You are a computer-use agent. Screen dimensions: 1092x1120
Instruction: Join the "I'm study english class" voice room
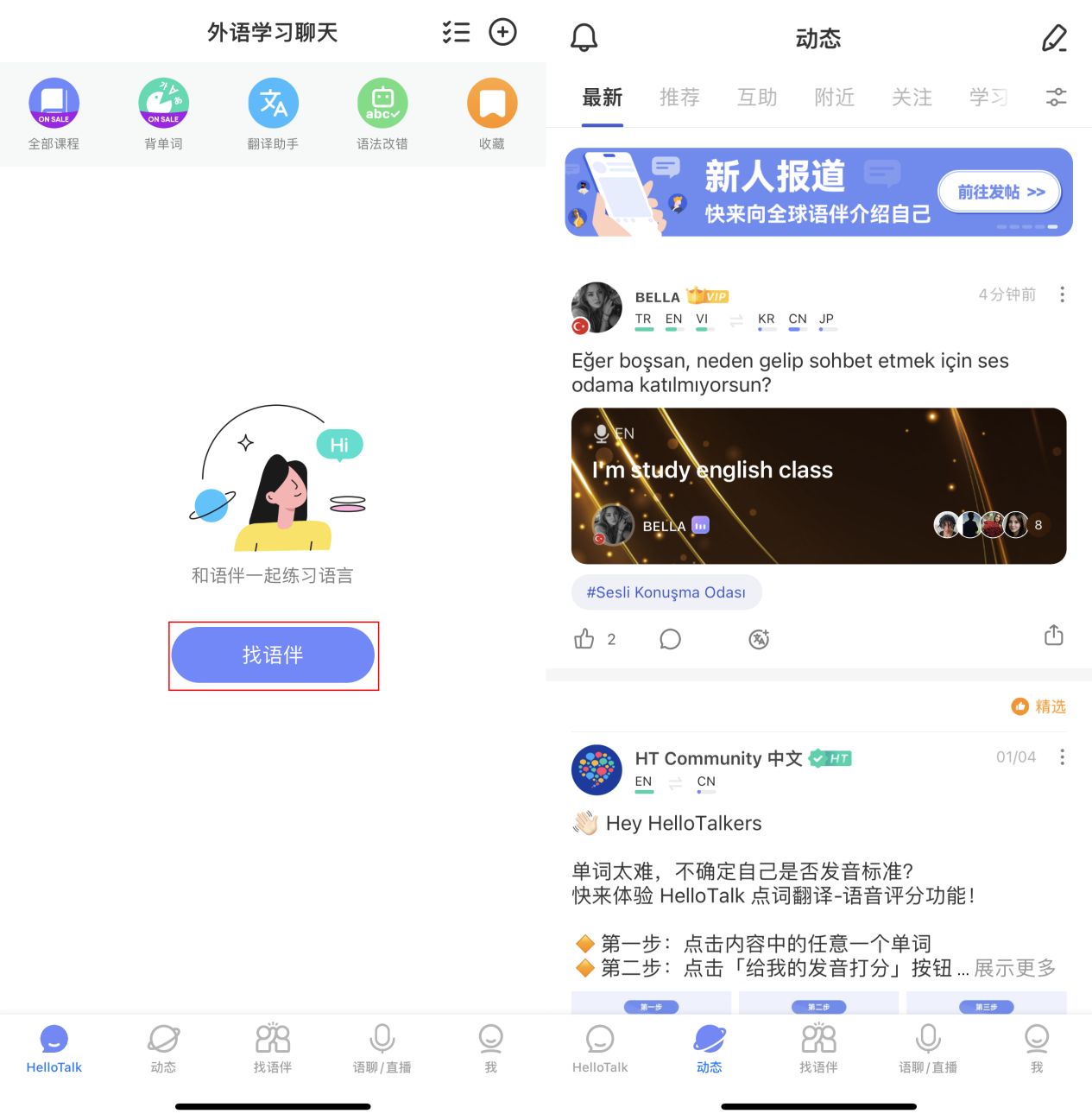(x=818, y=485)
